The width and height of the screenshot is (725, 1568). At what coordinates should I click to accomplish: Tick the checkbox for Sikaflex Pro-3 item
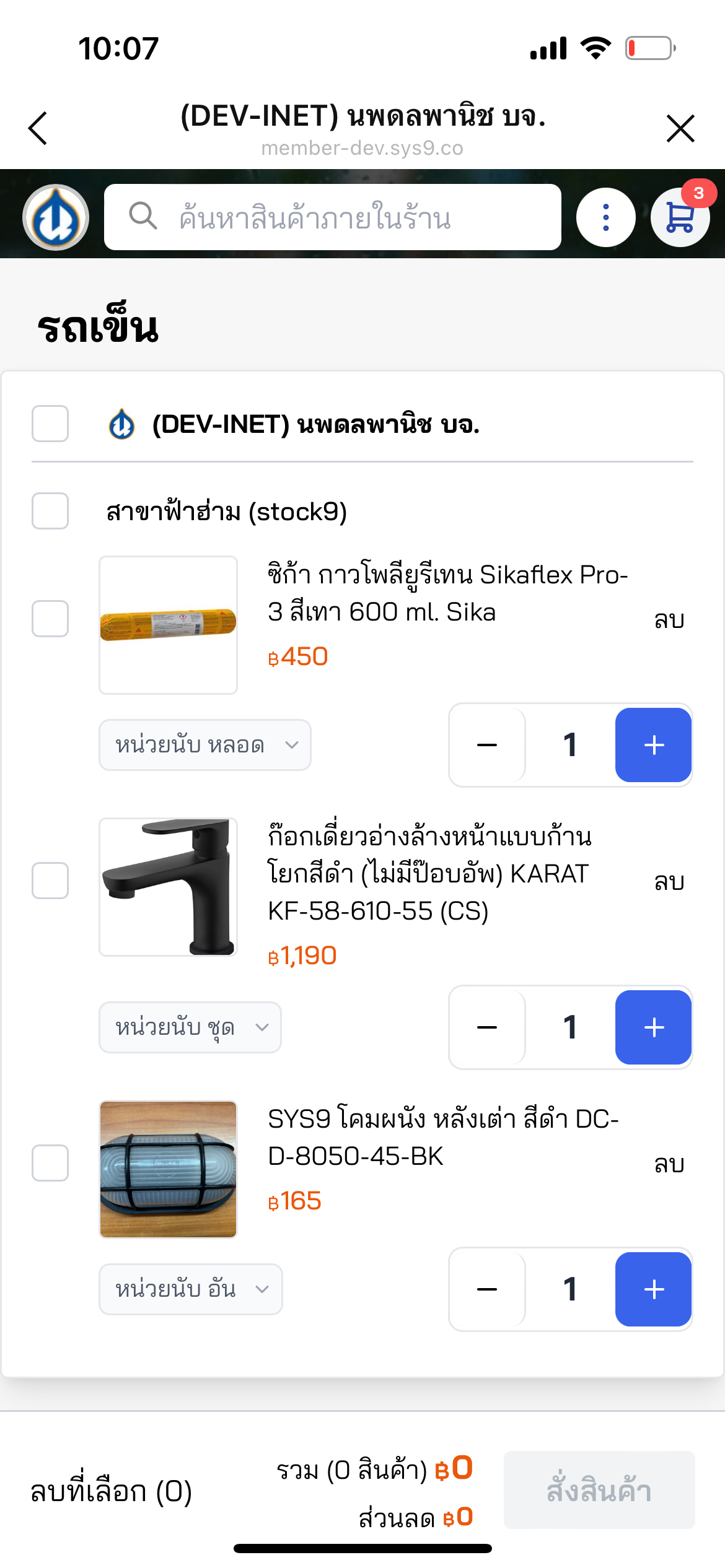(x=50, y=619)
